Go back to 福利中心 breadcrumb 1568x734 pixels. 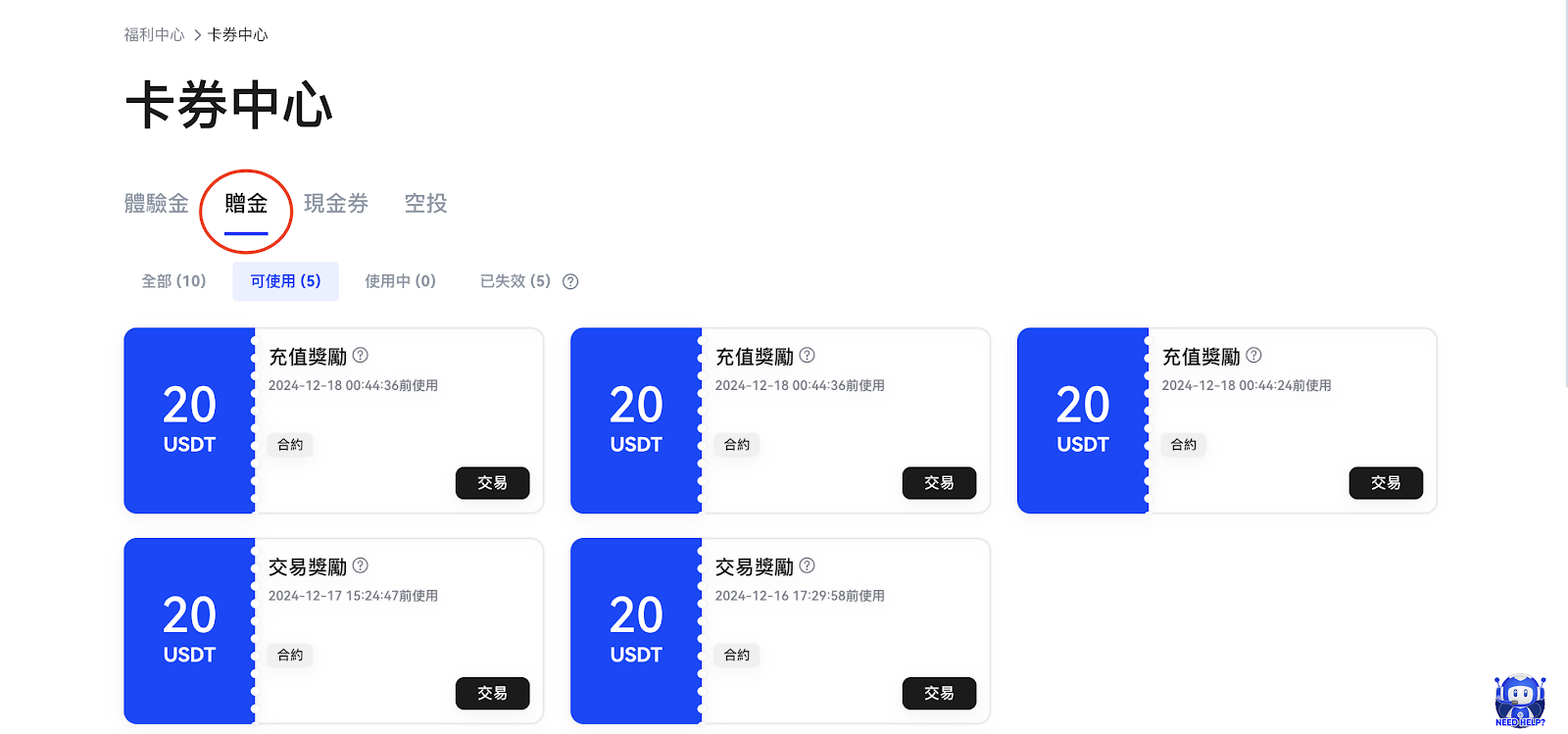tap(154, 35)
